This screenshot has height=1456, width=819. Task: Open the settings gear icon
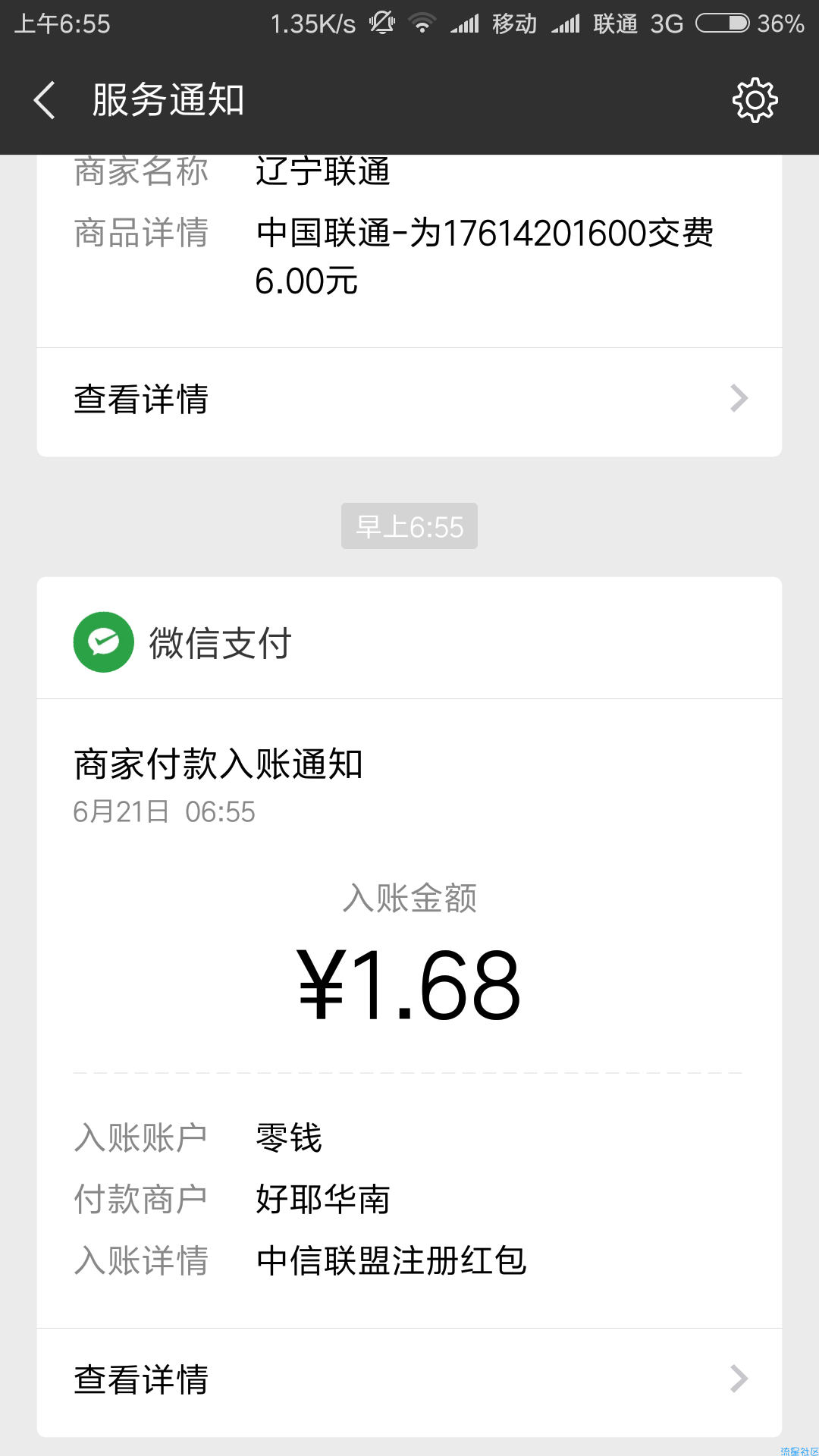click(x=755, y=100)
